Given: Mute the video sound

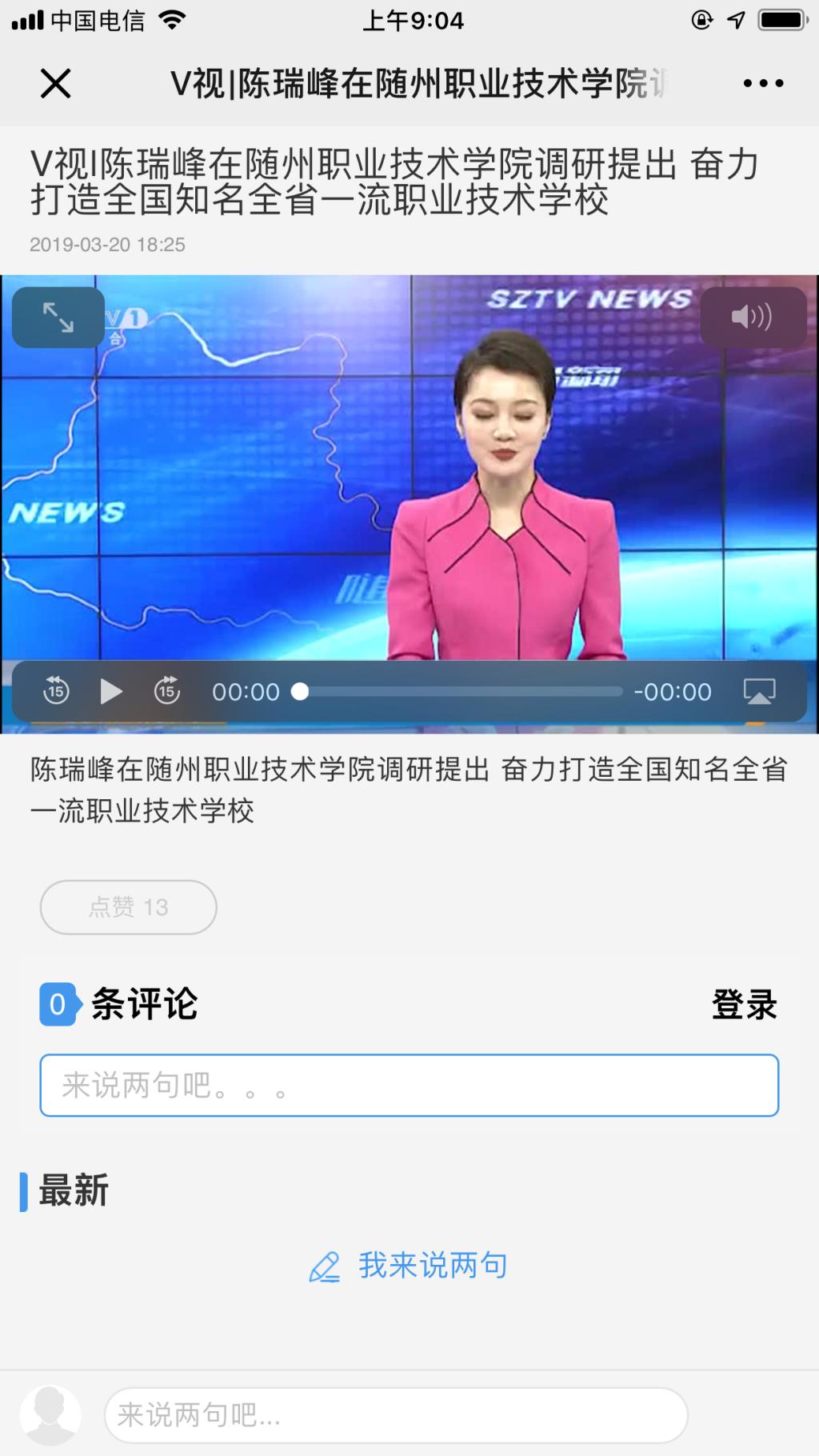Looking at the screenshot, I should coord(752,318).
